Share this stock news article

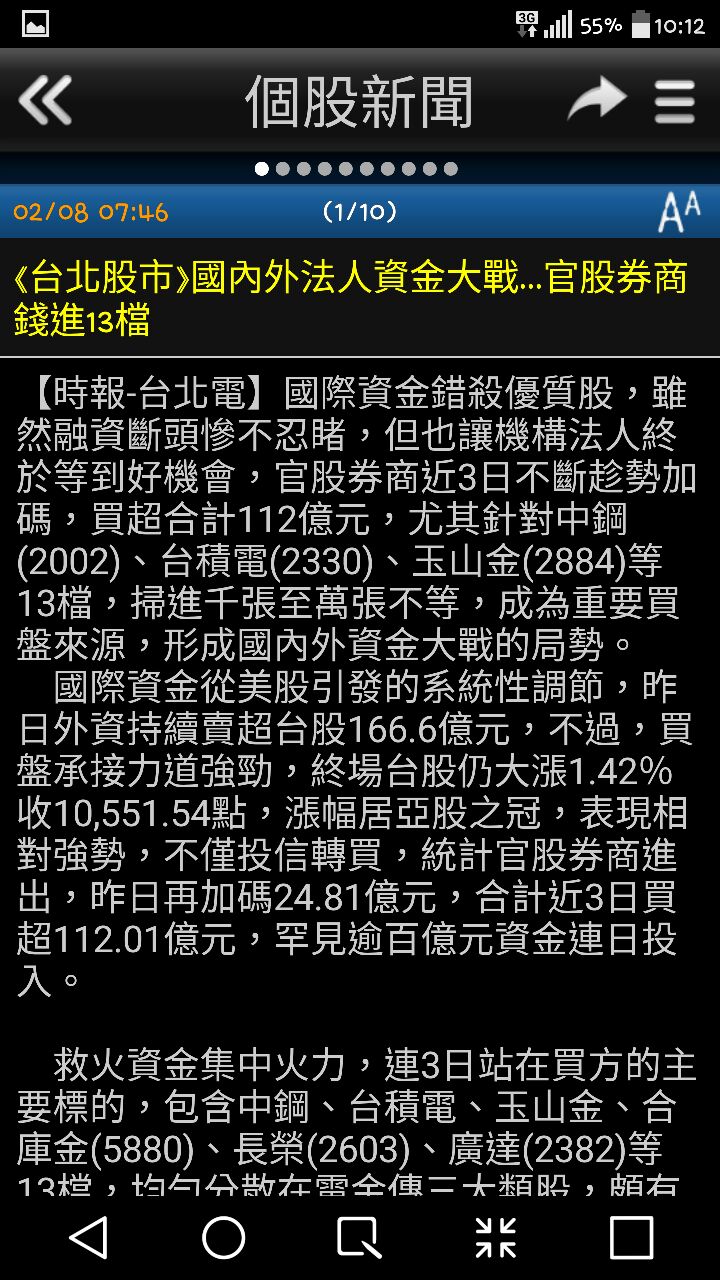pyautogui.click(x=596, y=100)
